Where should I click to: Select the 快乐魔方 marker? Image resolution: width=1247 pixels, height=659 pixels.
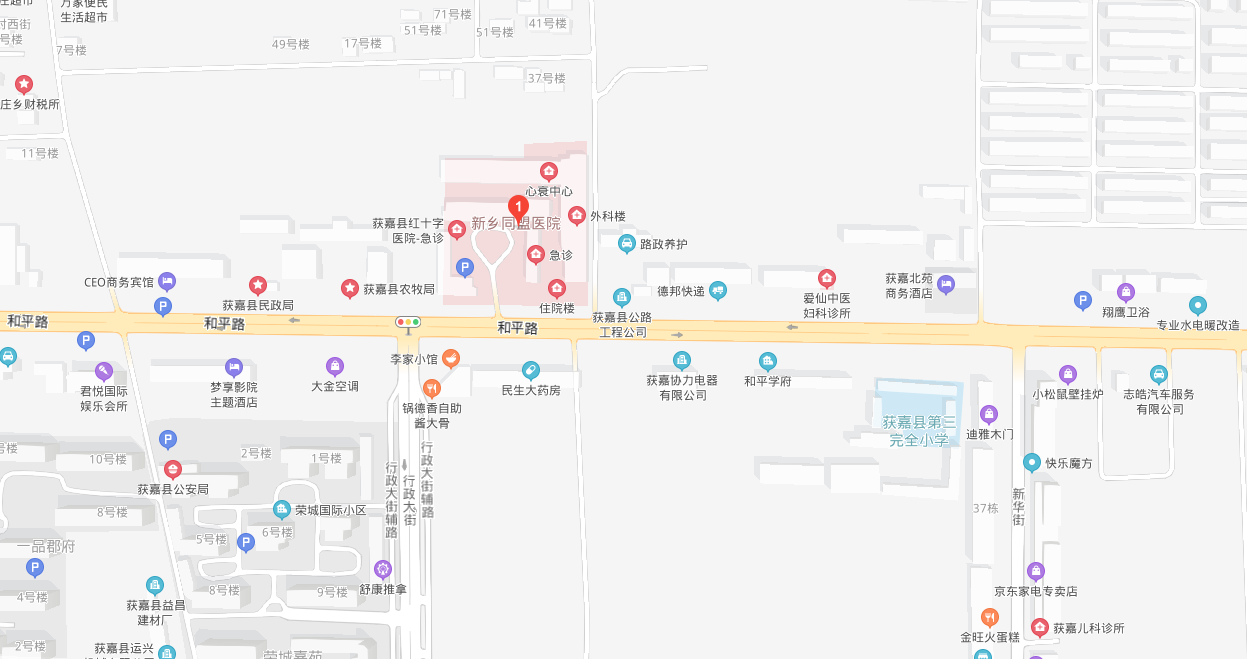point(1032,463)
